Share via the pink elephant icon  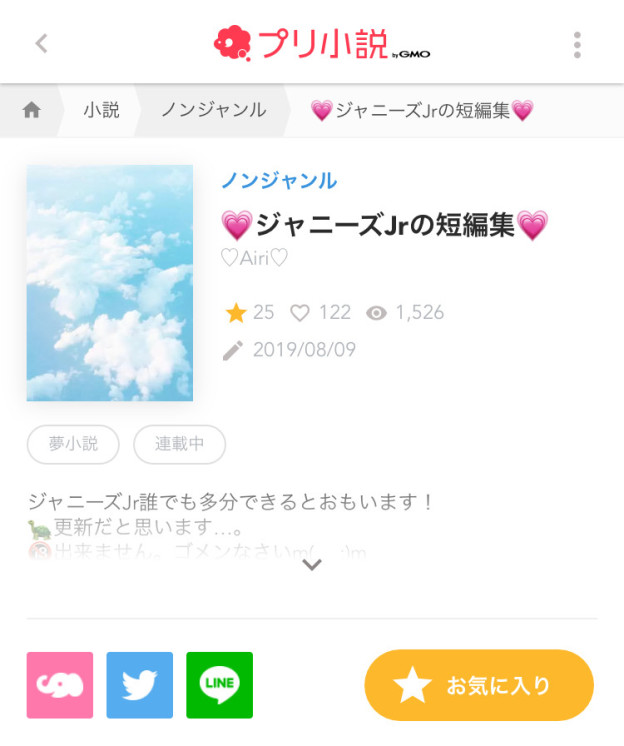pyautogui.click(x=60, y=685)
